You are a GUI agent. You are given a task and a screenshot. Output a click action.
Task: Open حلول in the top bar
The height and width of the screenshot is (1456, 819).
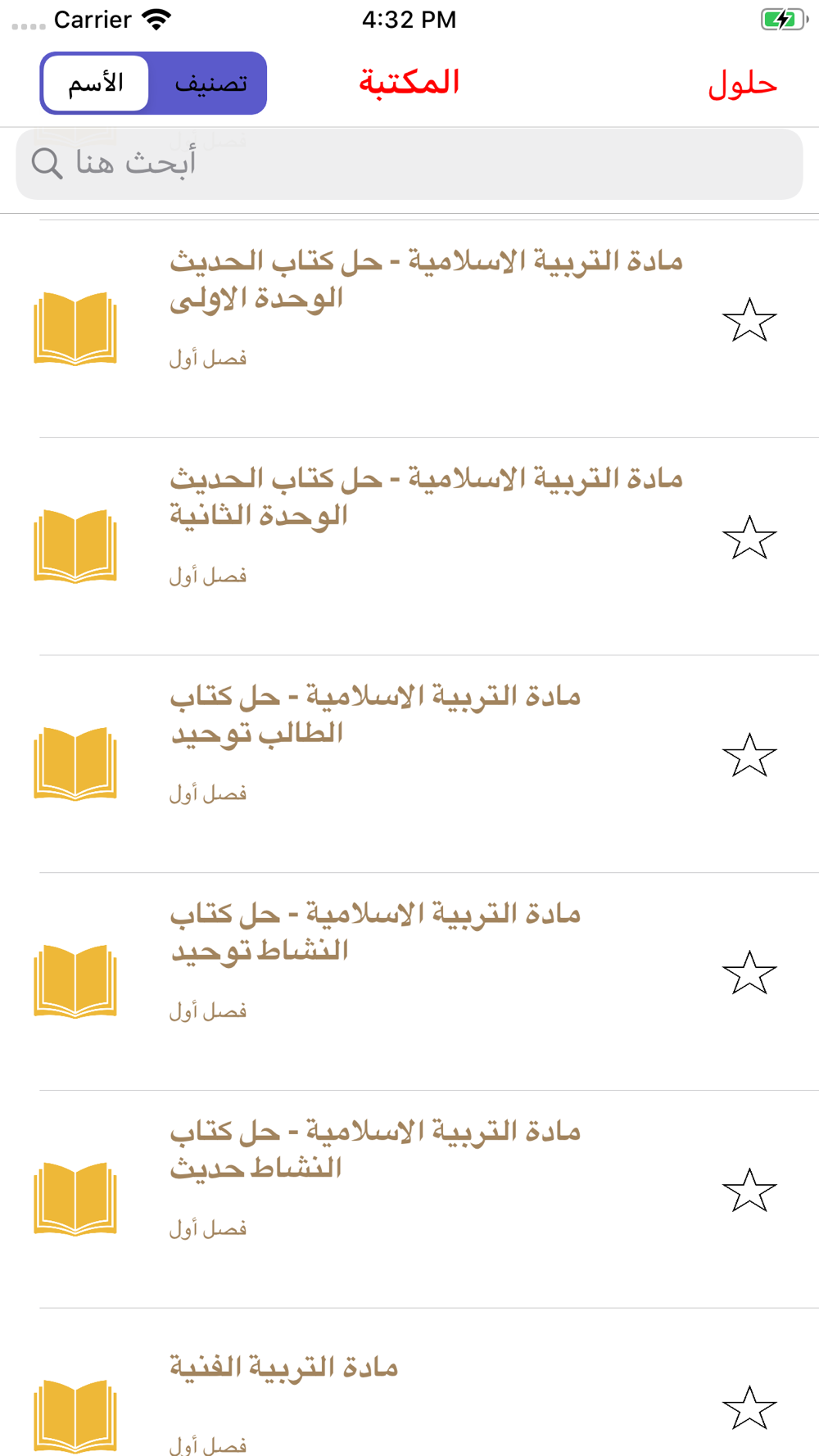[x=742, y=84]
